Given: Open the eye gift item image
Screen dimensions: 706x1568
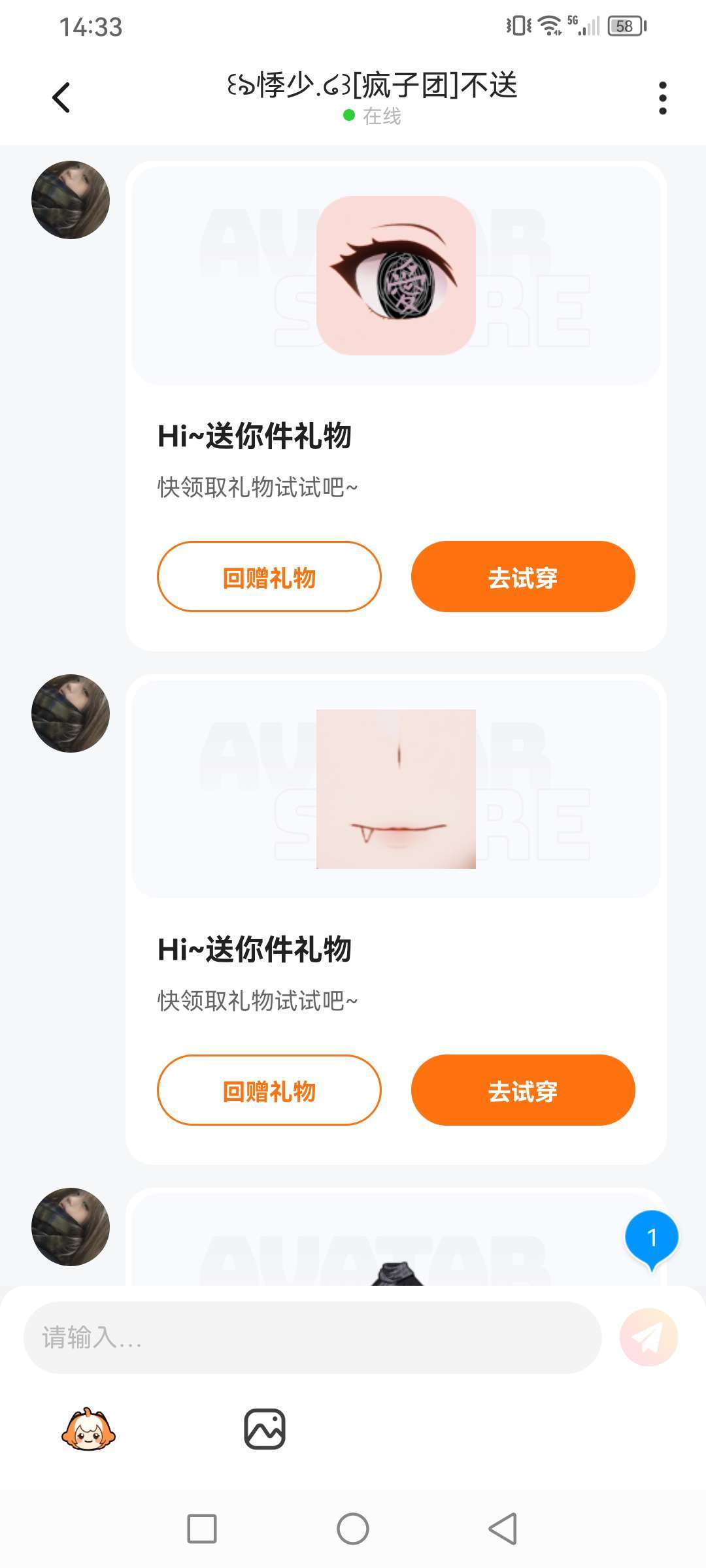Looking at the screenshot, I should [x=395, y=276].
